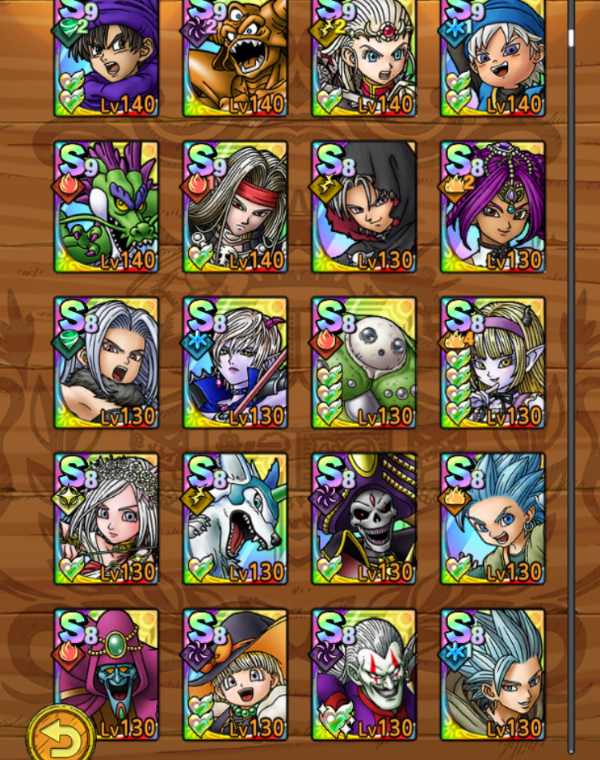
Task: Select the orange roaring beast card
Action: pos(235,58)
